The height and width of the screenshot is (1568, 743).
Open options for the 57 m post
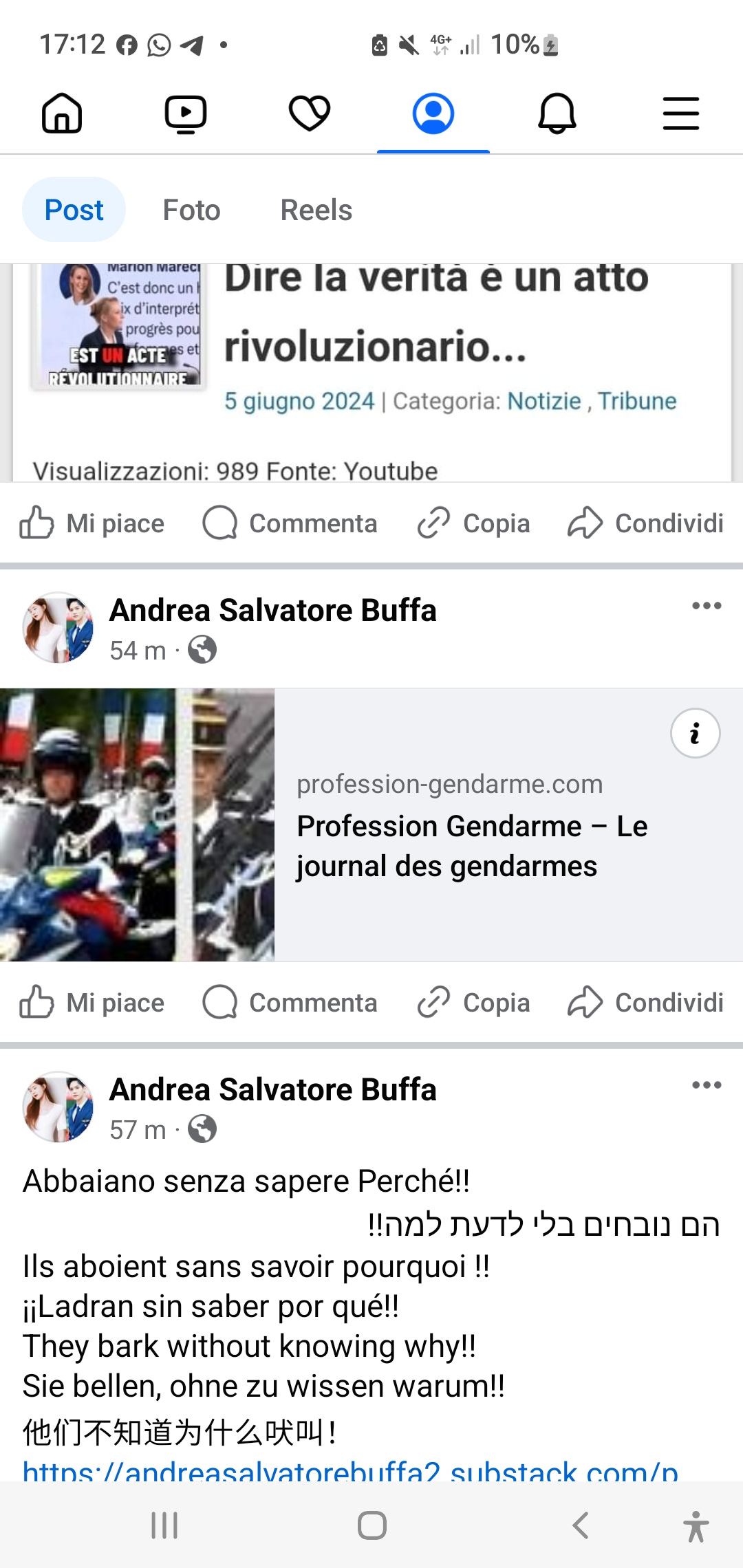707,1085
